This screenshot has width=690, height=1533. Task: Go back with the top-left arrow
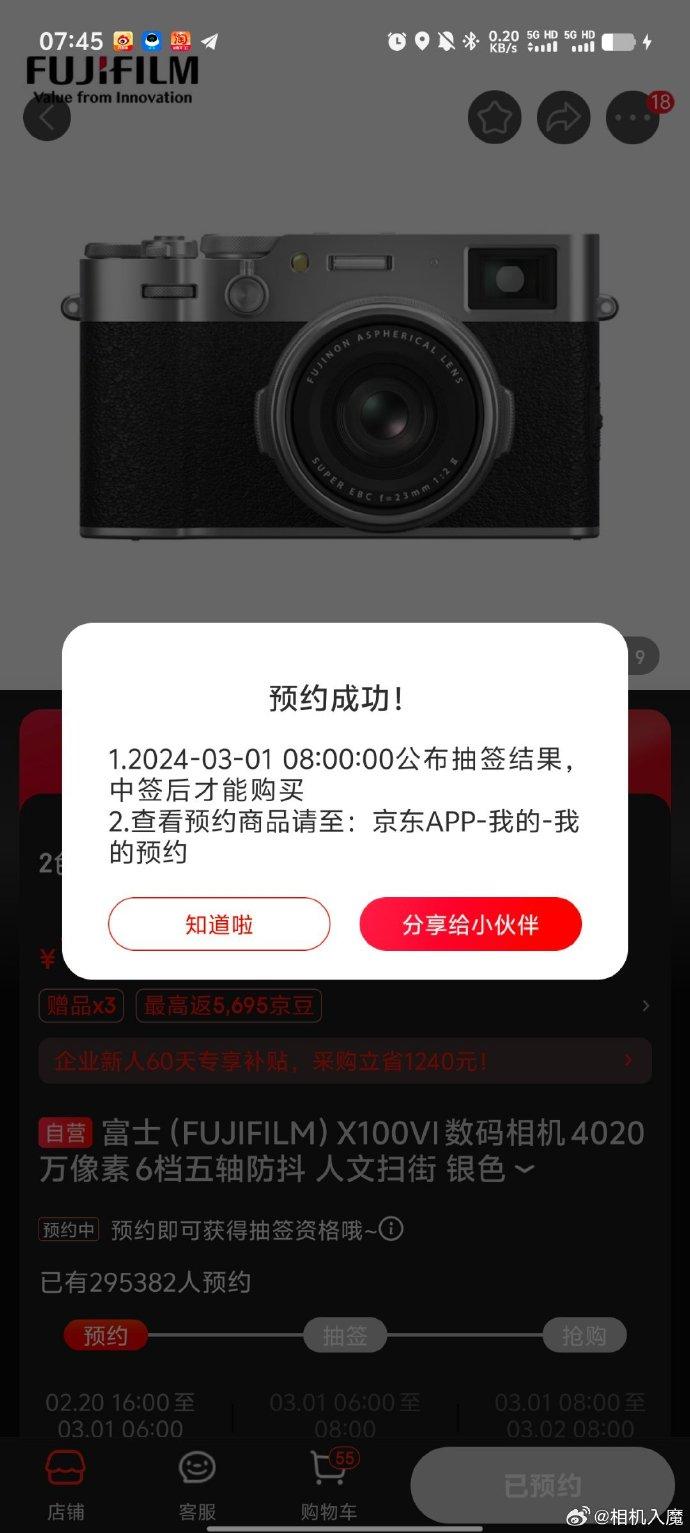46,118
